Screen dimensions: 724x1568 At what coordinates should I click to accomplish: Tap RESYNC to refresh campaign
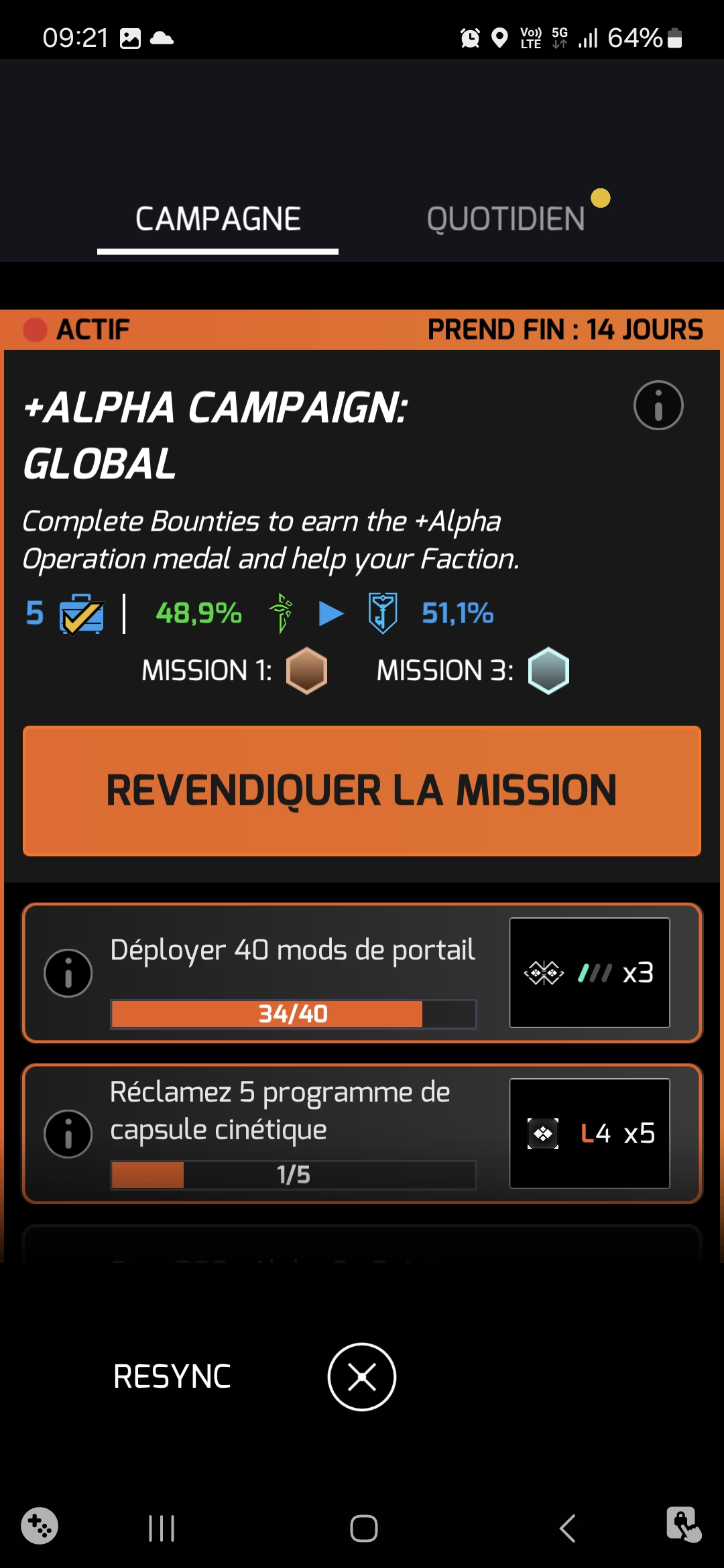tap(172, 1377)
